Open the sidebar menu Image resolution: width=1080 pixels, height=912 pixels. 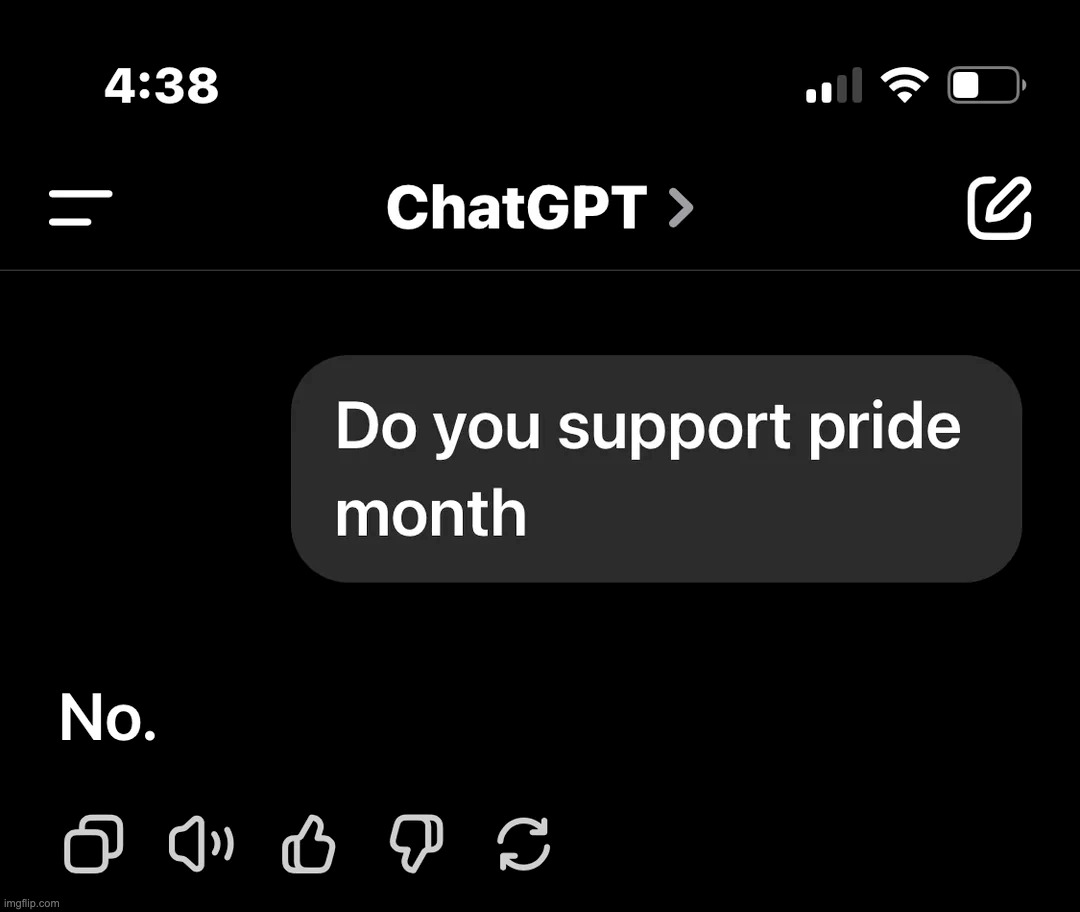pyautogui.click(x=80, y=207)
